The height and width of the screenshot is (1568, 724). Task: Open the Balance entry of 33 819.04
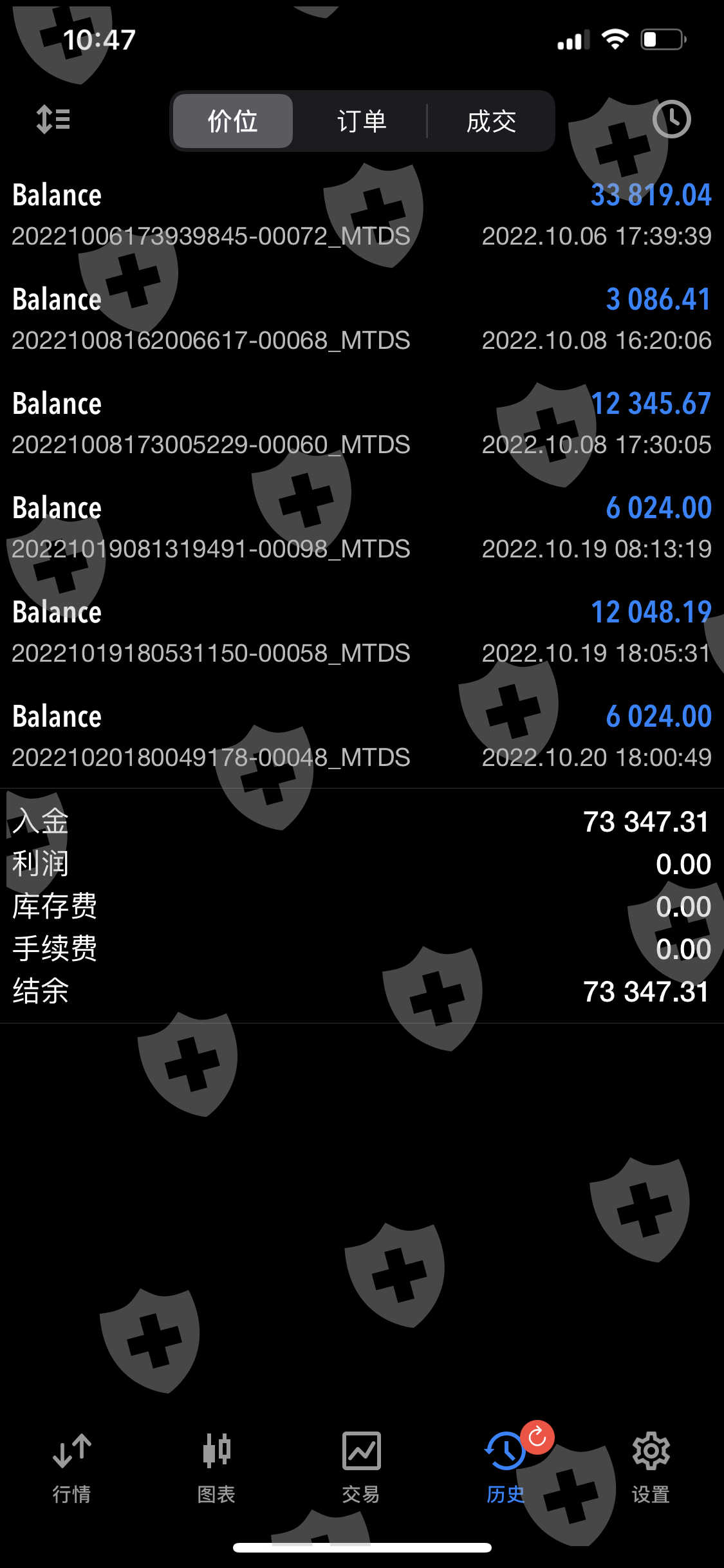click(x=362, y=215)
